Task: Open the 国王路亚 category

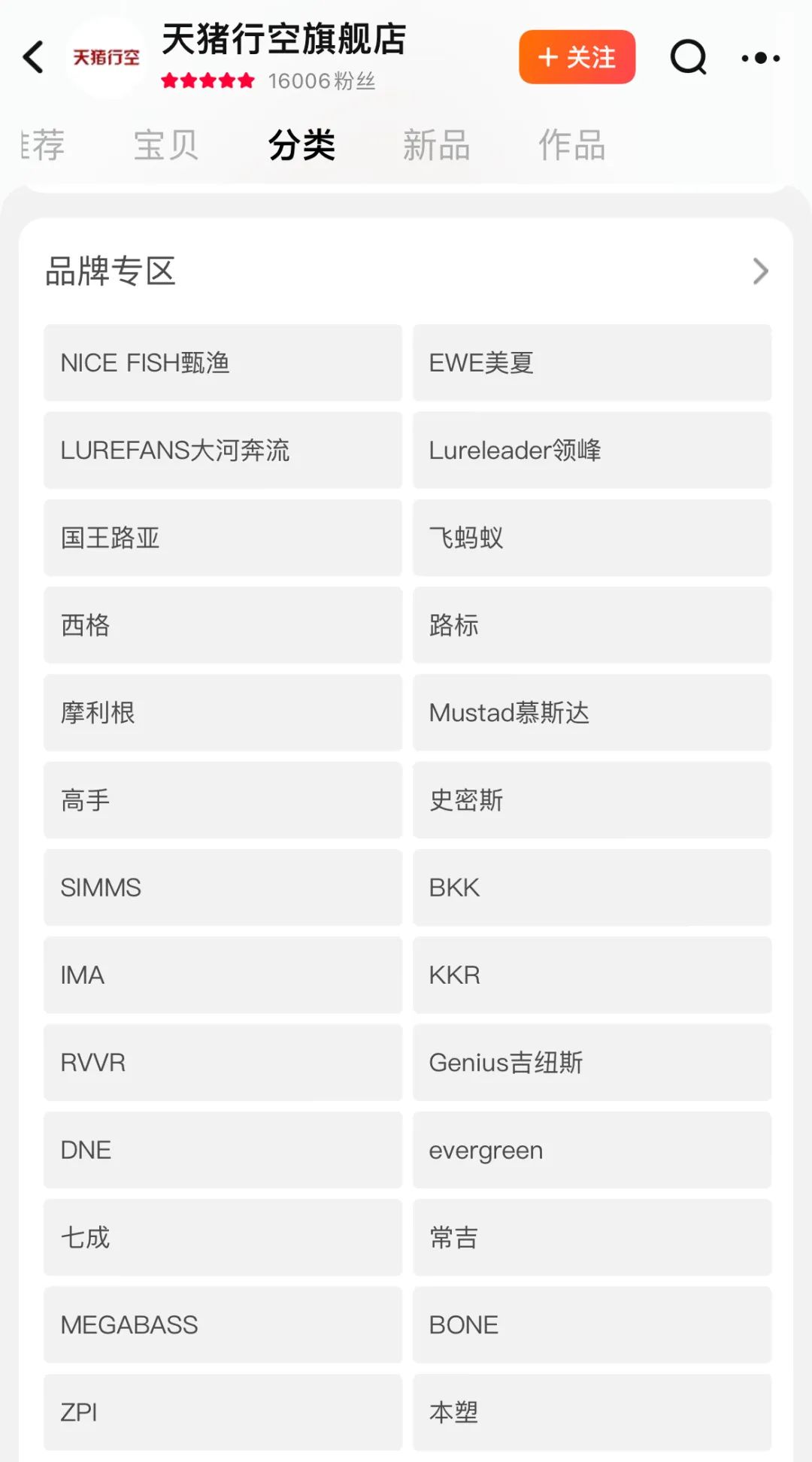Action: point(223,538)
